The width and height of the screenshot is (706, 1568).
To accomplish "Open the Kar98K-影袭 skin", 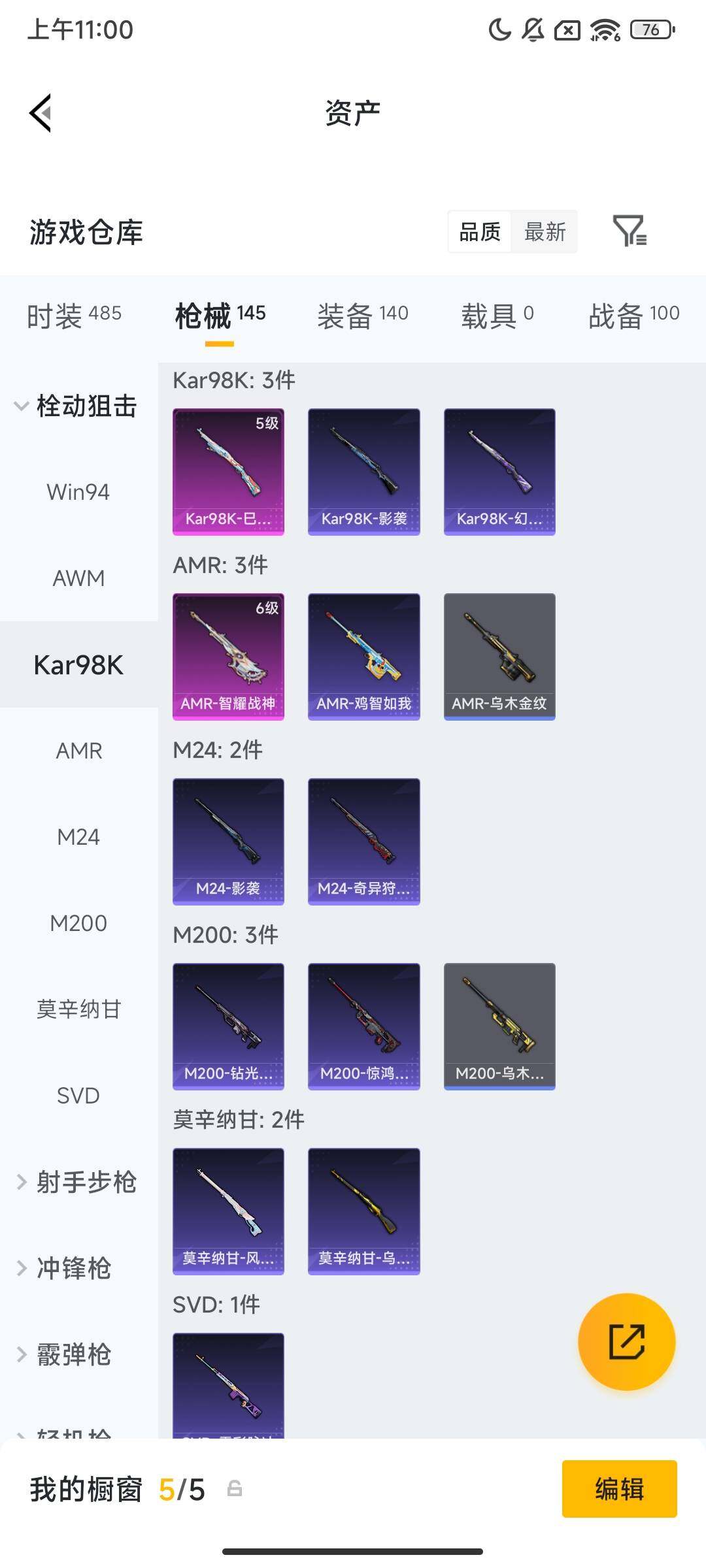I will pos(363,471).
